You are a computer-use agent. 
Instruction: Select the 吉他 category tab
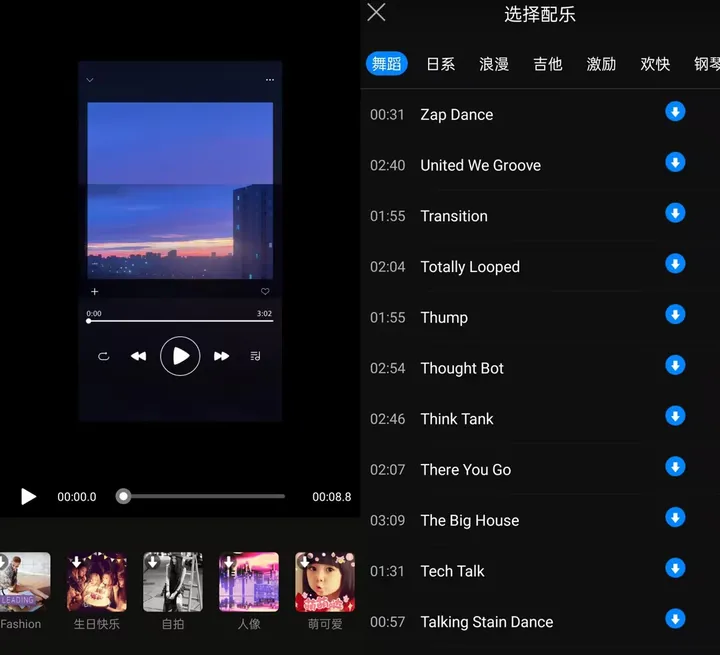(x=548, y=64)
